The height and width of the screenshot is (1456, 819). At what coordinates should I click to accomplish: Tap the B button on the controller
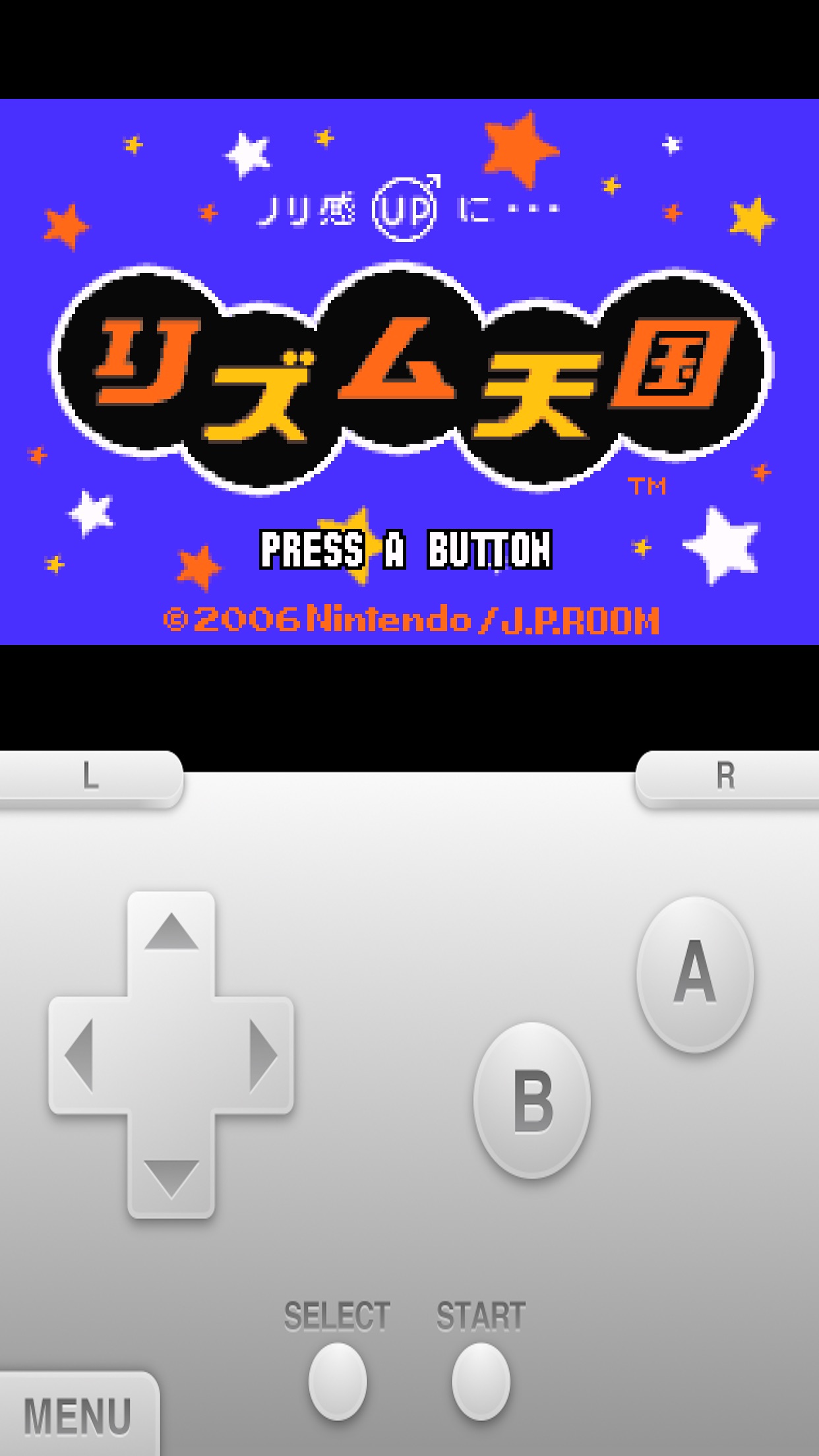[532, 1099]
